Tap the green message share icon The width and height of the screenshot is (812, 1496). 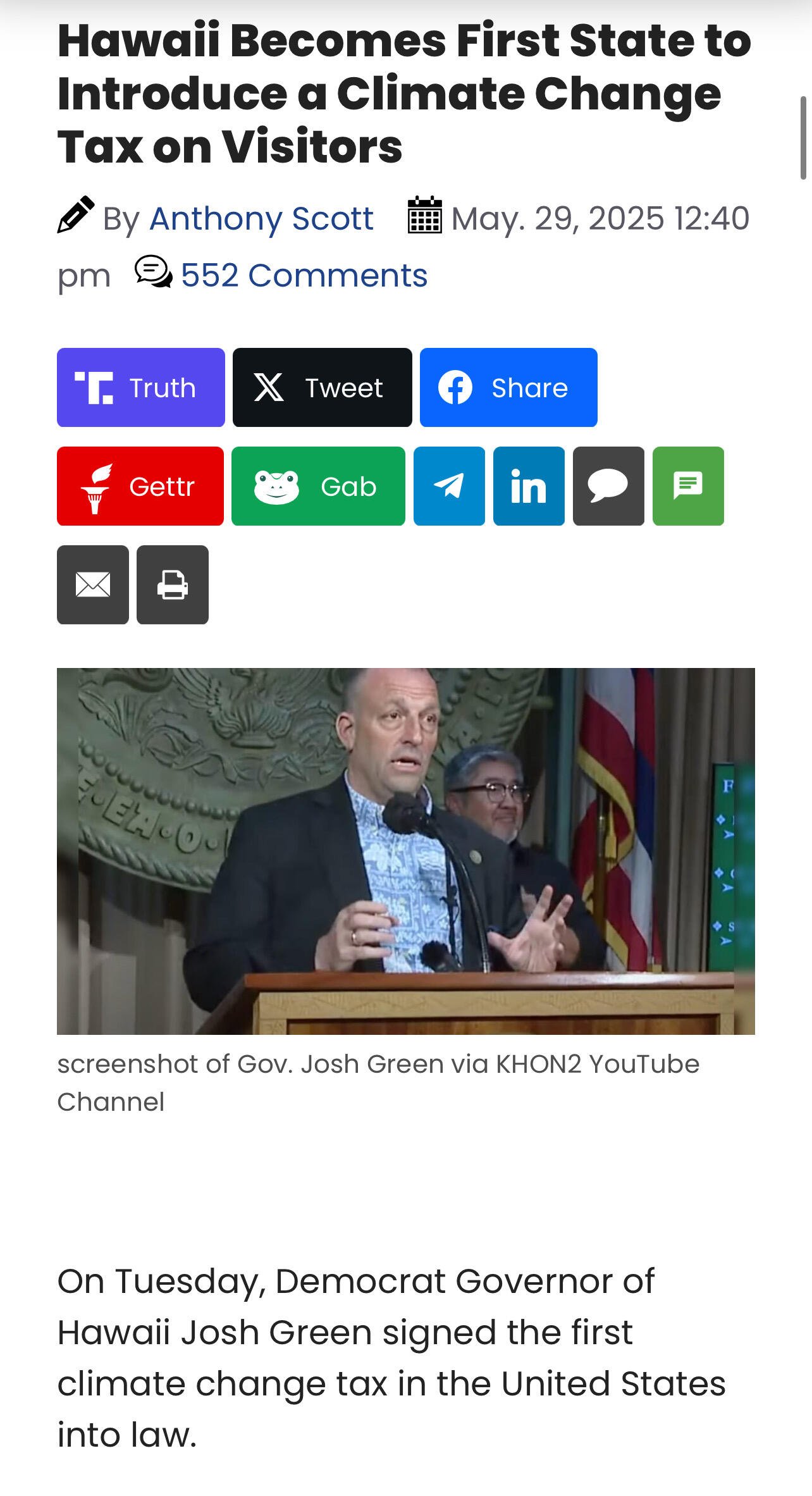pyautogui.click(x=688, y=486)
